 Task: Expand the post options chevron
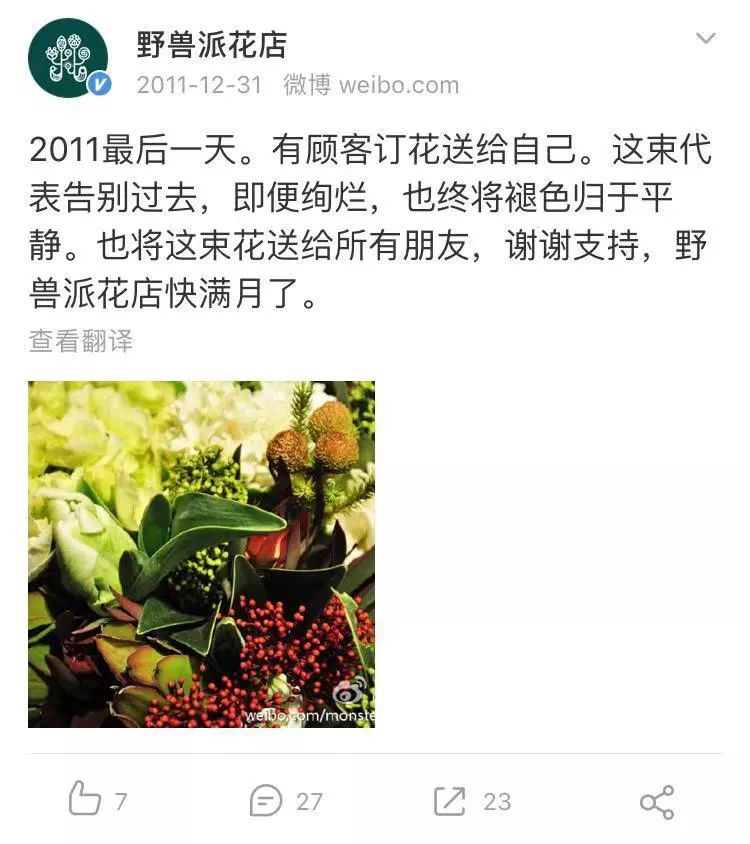(x=706, y=39)
